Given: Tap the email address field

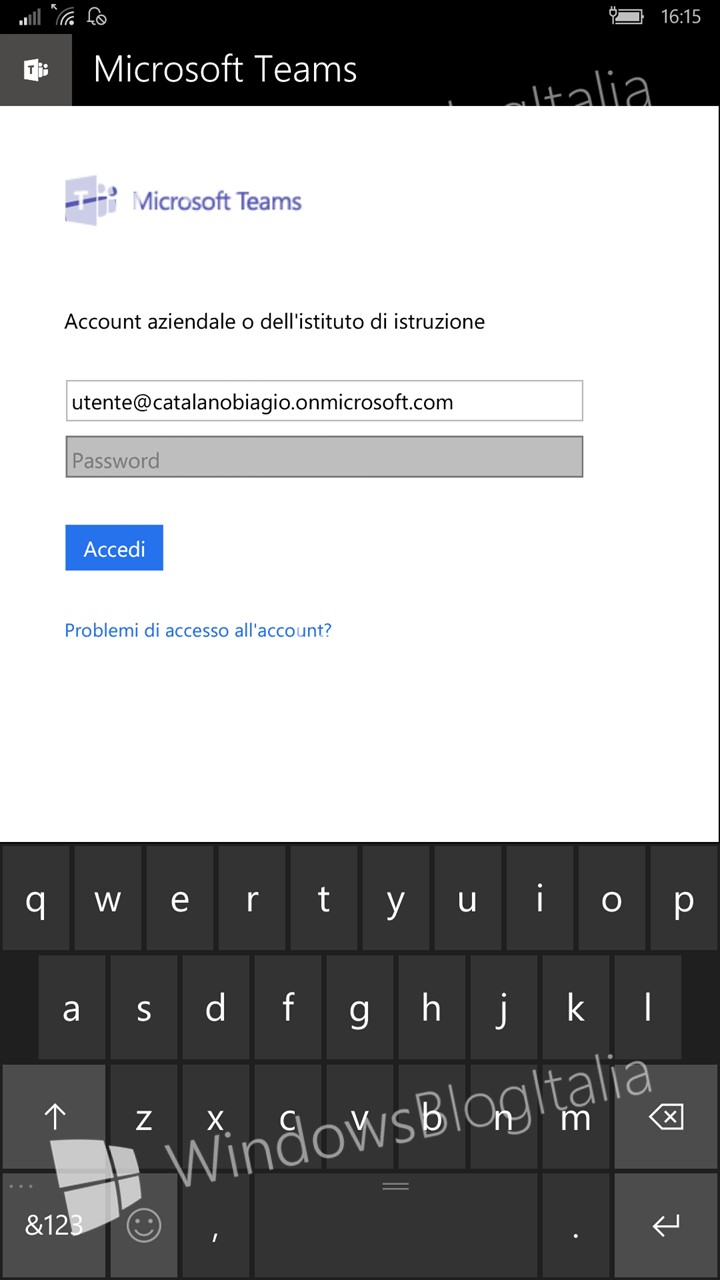Looking at the screenshot, I should (x=324, y=401).
